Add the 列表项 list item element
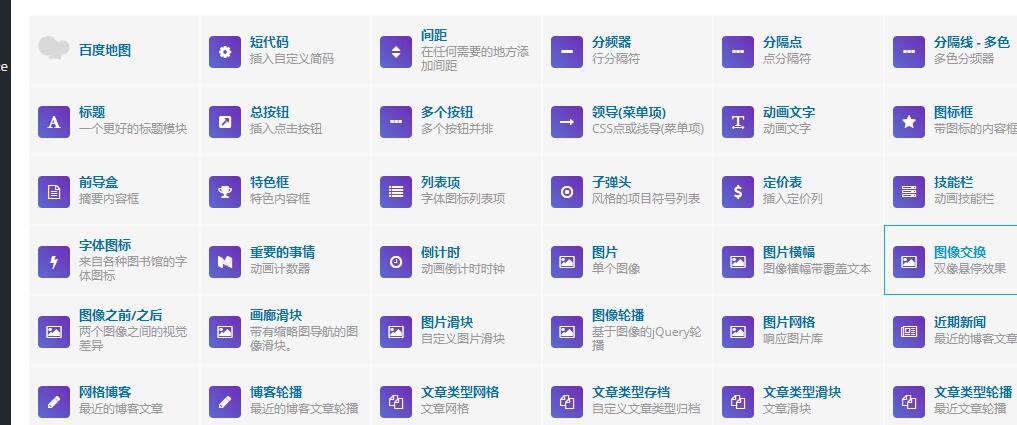The image size is (1017, 425). 440,182
